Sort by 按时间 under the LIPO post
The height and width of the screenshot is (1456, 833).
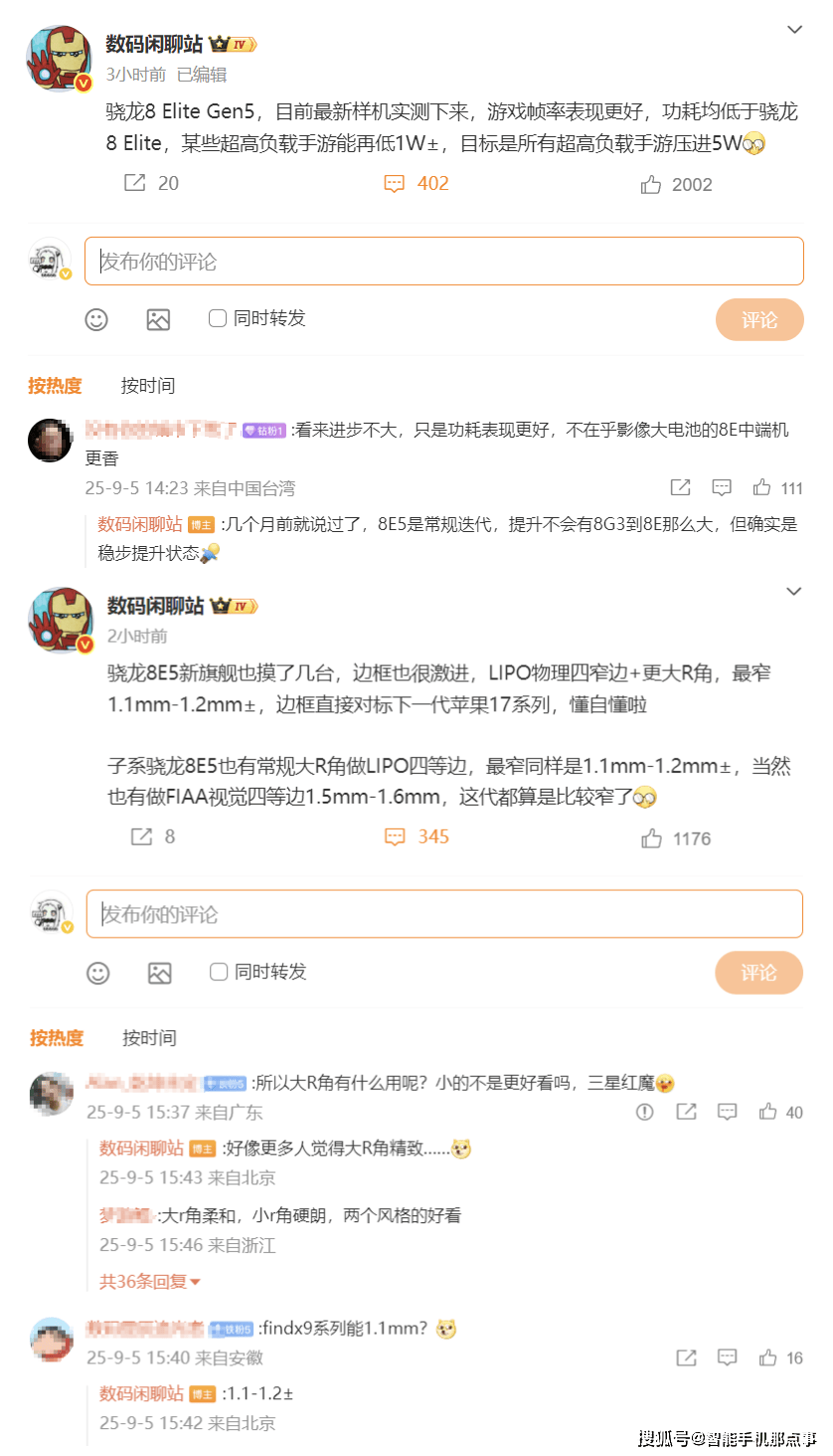pos(149,1037)
